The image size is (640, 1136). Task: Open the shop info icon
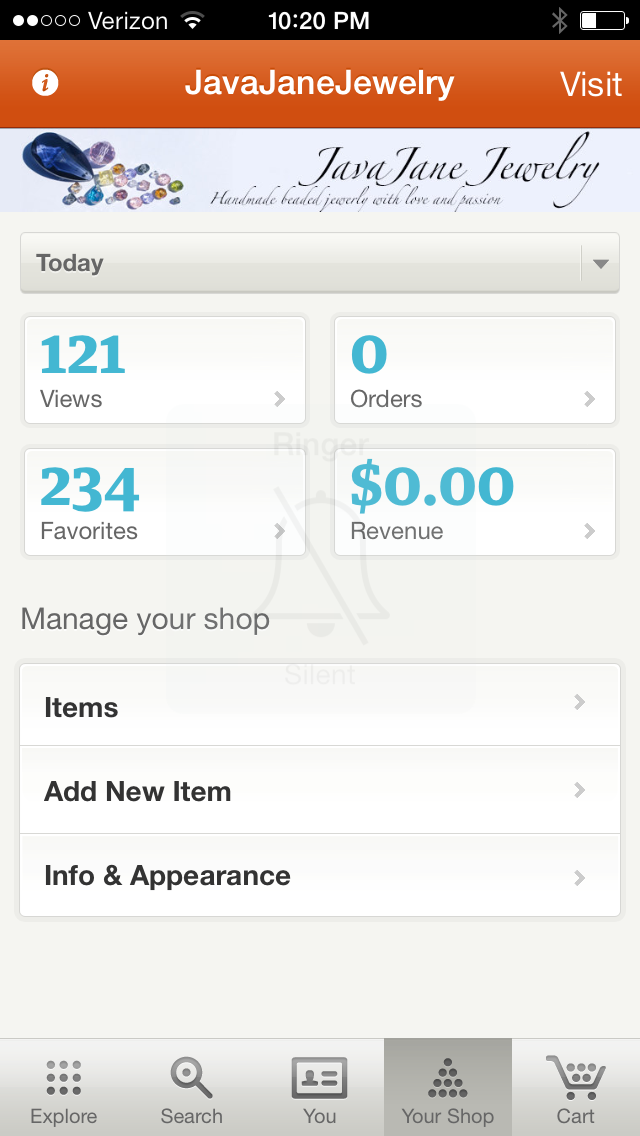coord(45,83)
